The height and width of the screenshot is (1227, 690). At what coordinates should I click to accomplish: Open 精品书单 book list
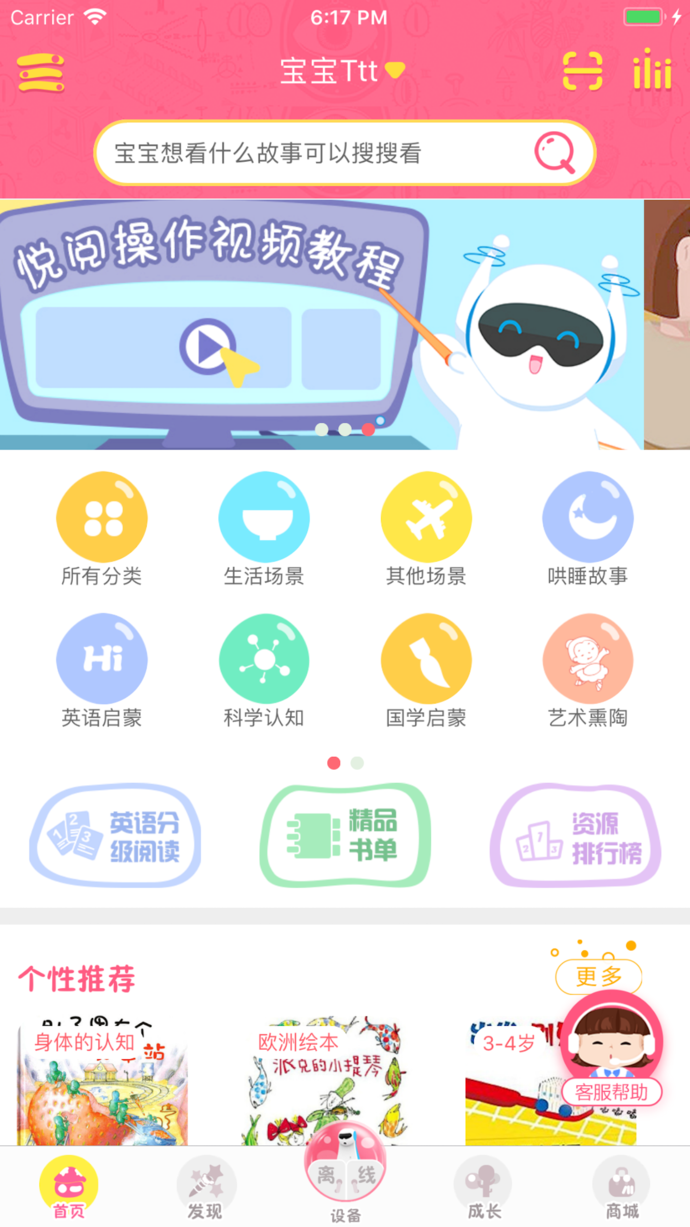pyautogui.click(x=344, y=836)
